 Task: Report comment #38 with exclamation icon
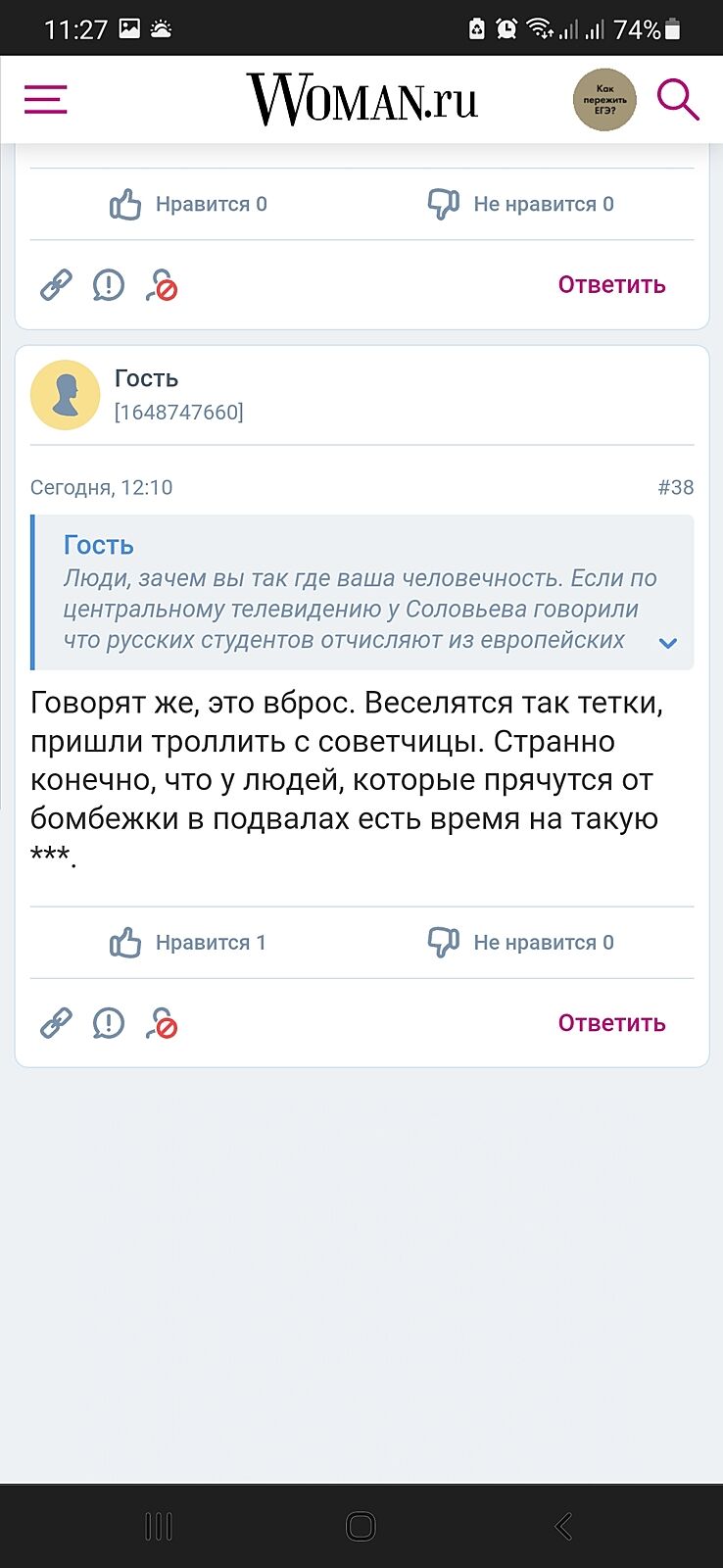[108, 1023]
